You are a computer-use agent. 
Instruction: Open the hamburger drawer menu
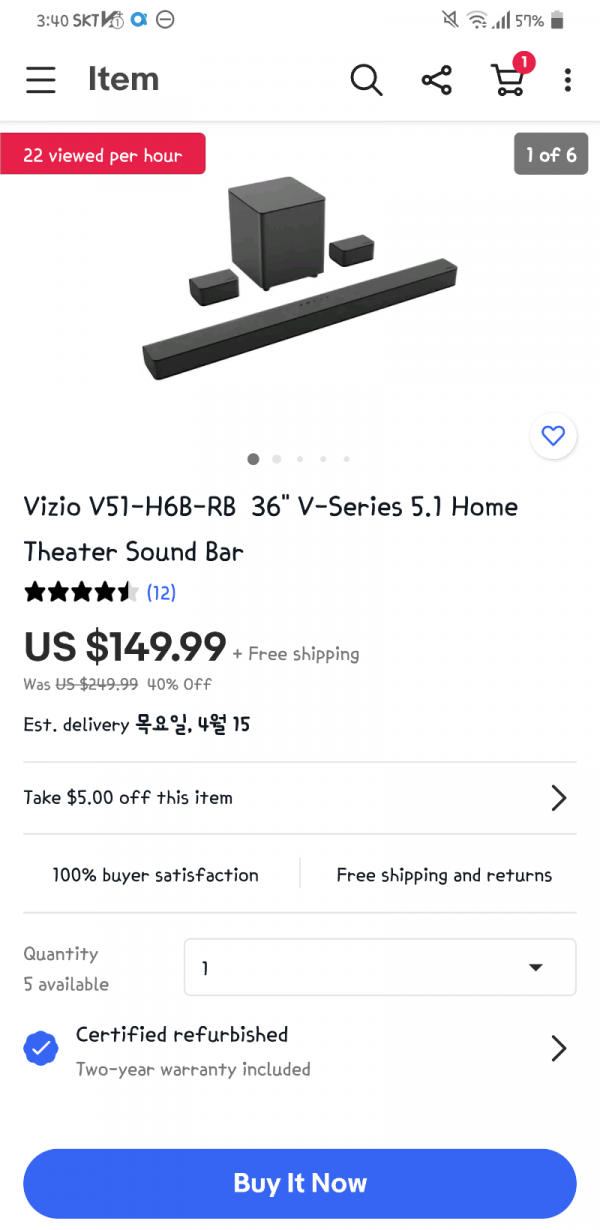tap(41, 79)
